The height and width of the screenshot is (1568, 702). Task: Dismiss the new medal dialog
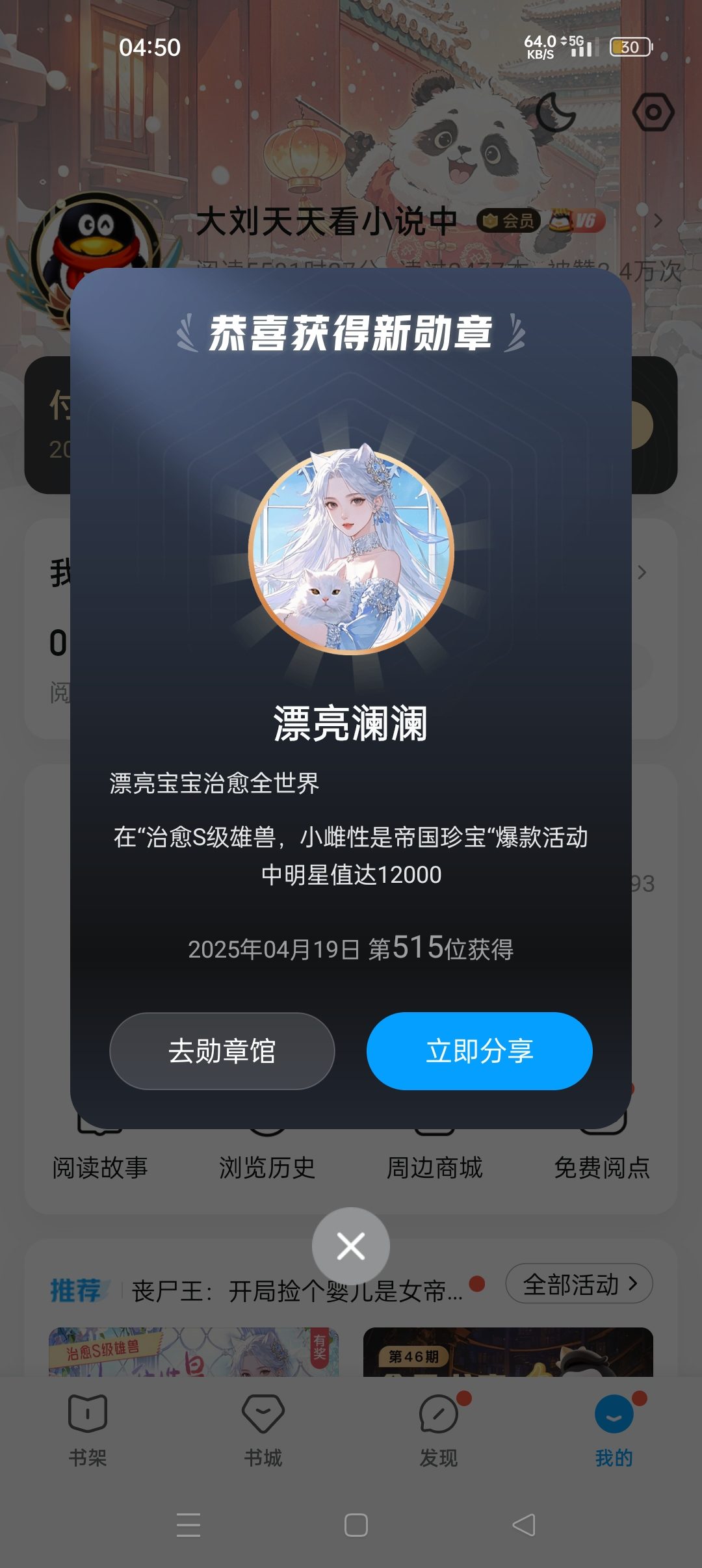[x=351, y=1246]
